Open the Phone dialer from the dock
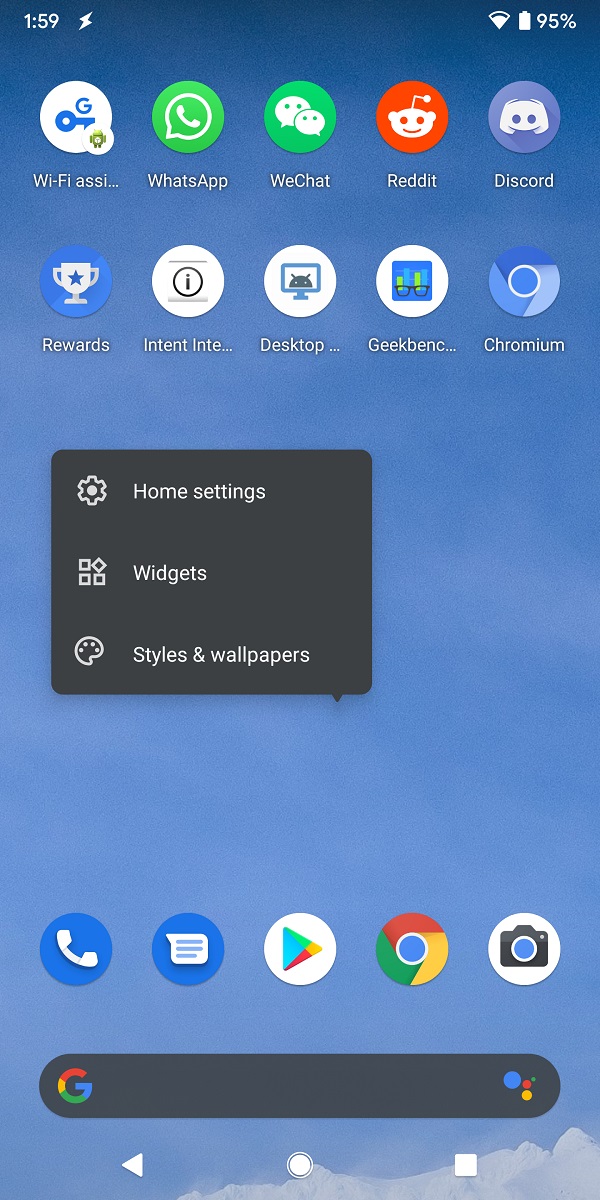Screen dimensions: 600x1200 click(76, 949)
